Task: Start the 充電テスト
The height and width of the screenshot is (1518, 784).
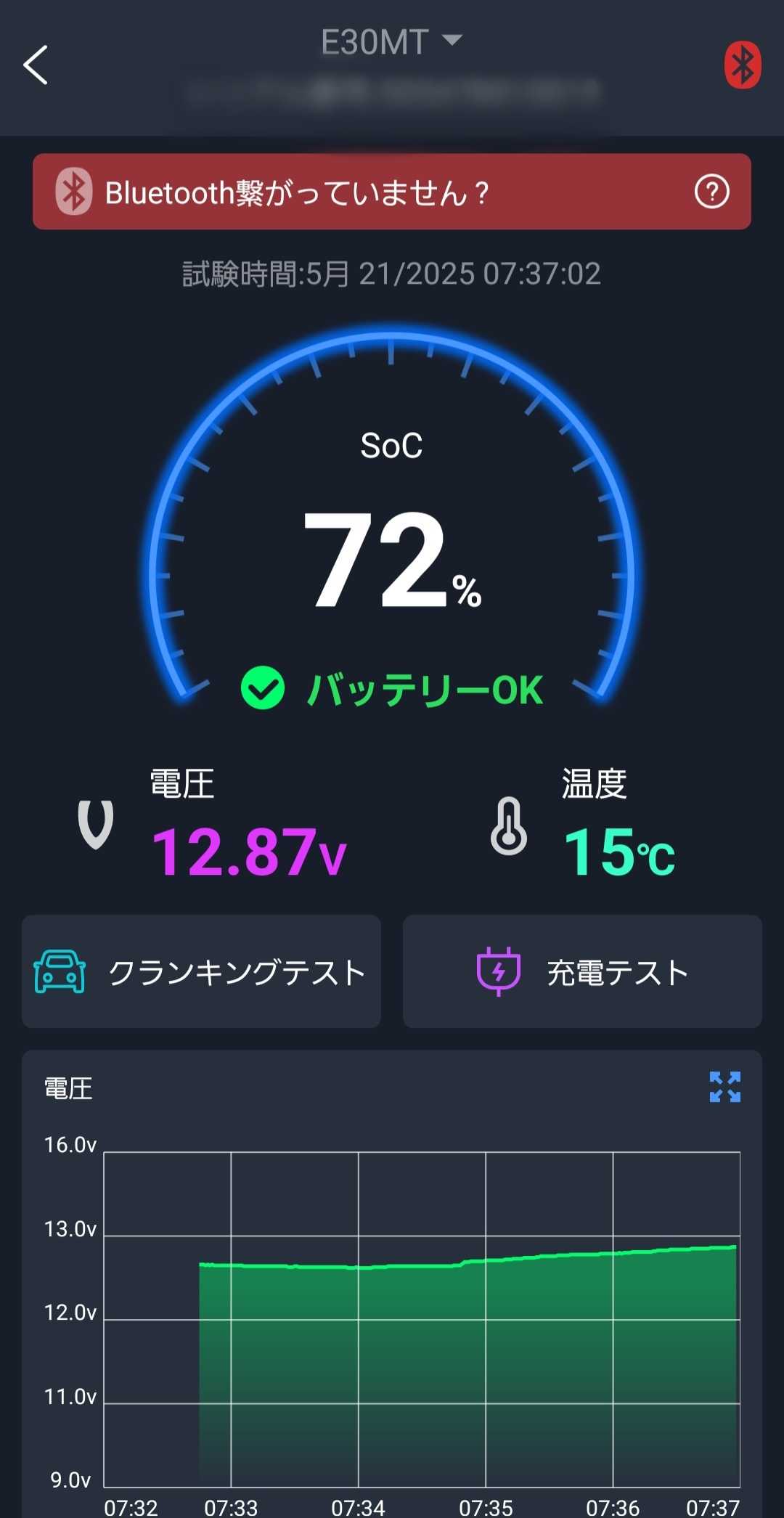Action: (582, 971)
